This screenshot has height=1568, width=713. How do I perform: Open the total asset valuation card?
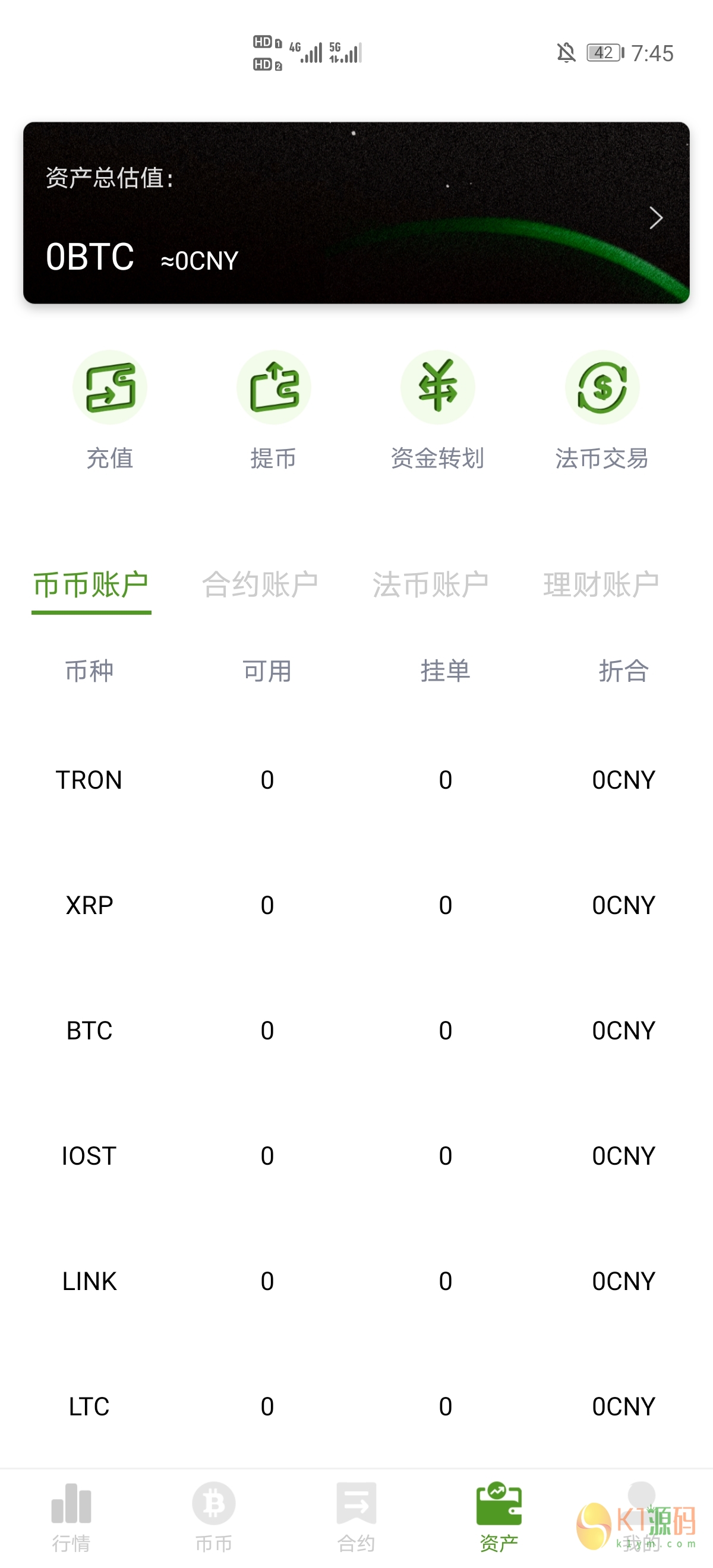[x=356, y=213]
